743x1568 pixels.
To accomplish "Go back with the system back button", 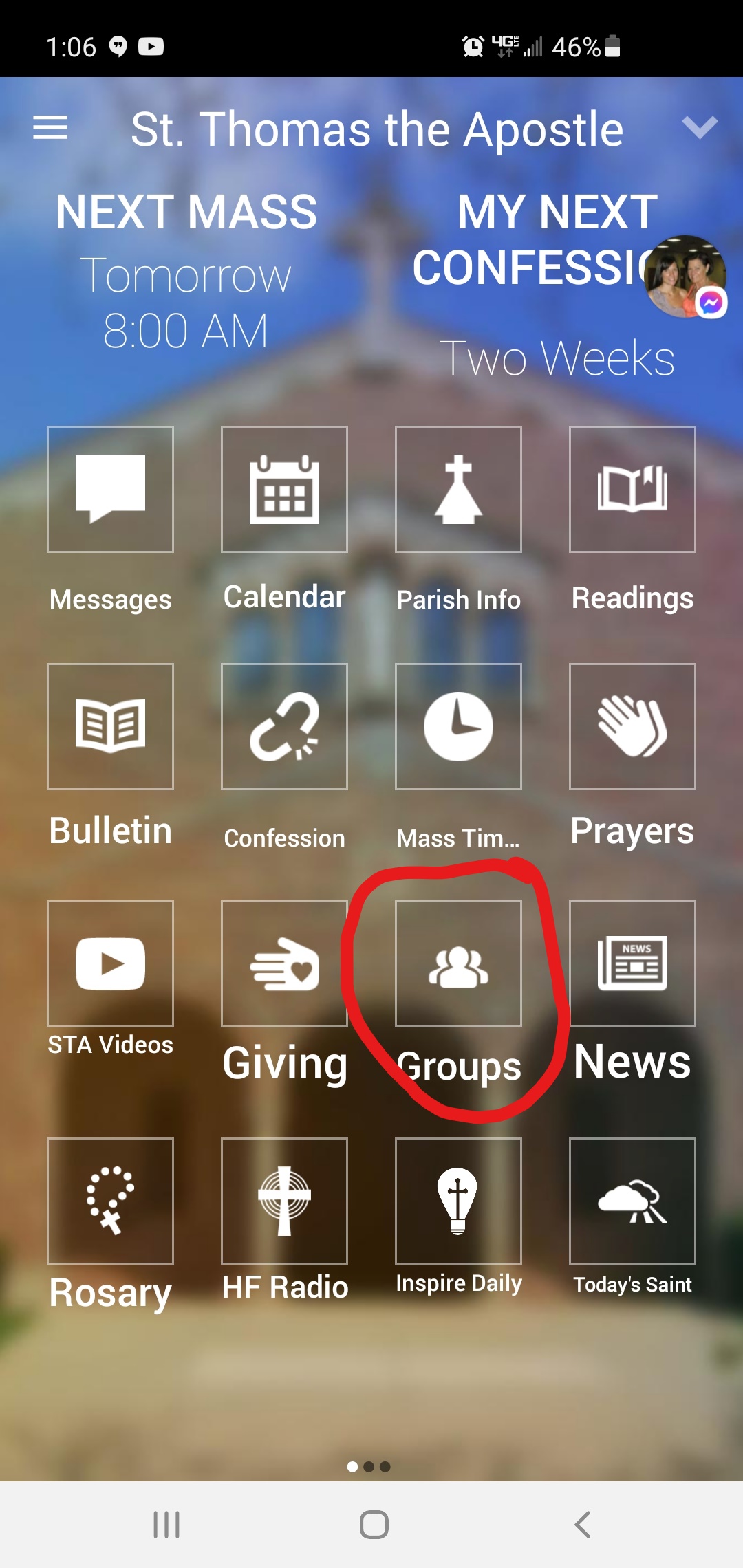I will (582, 1525).
